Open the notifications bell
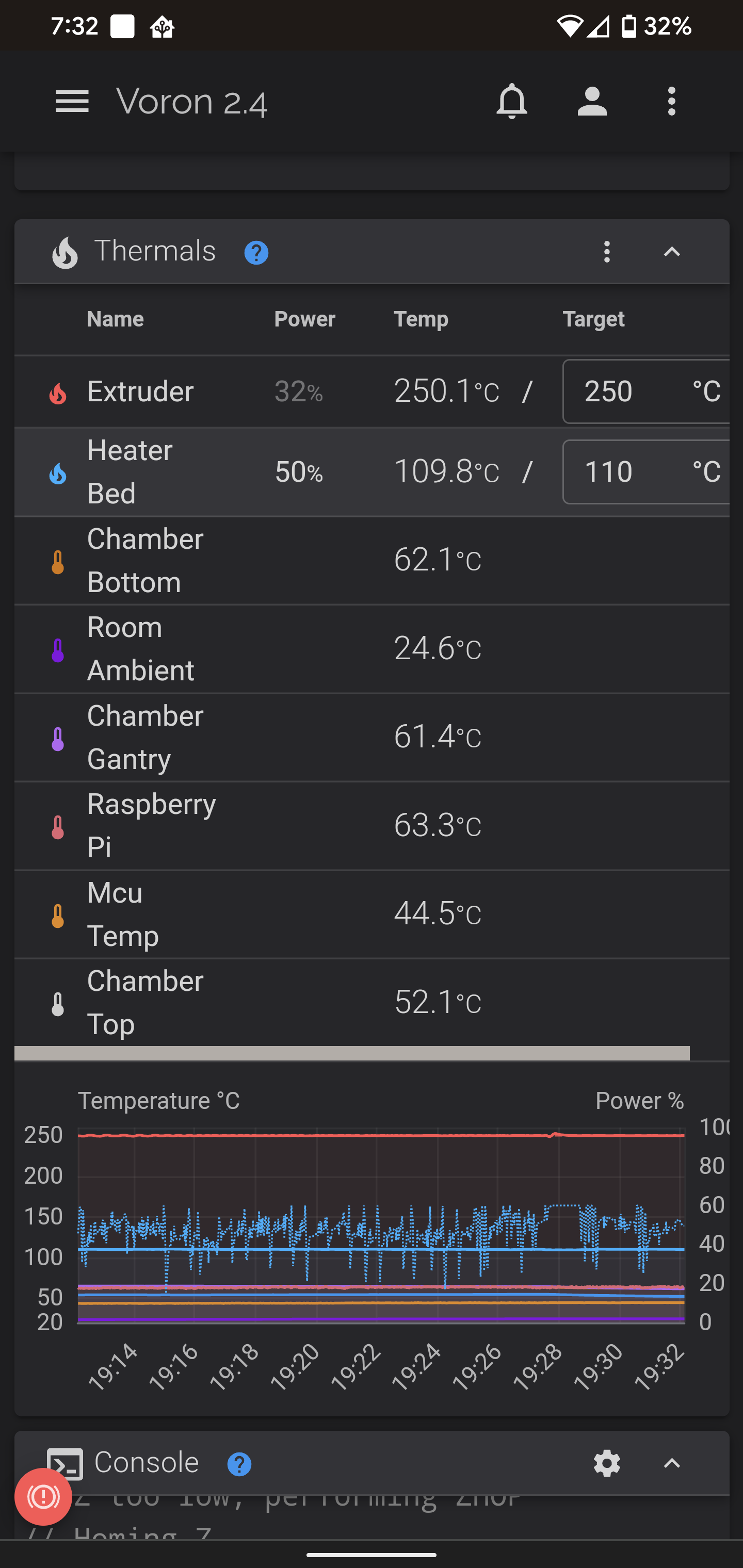This screenshot has width=743, height=1568. point(511,101)
